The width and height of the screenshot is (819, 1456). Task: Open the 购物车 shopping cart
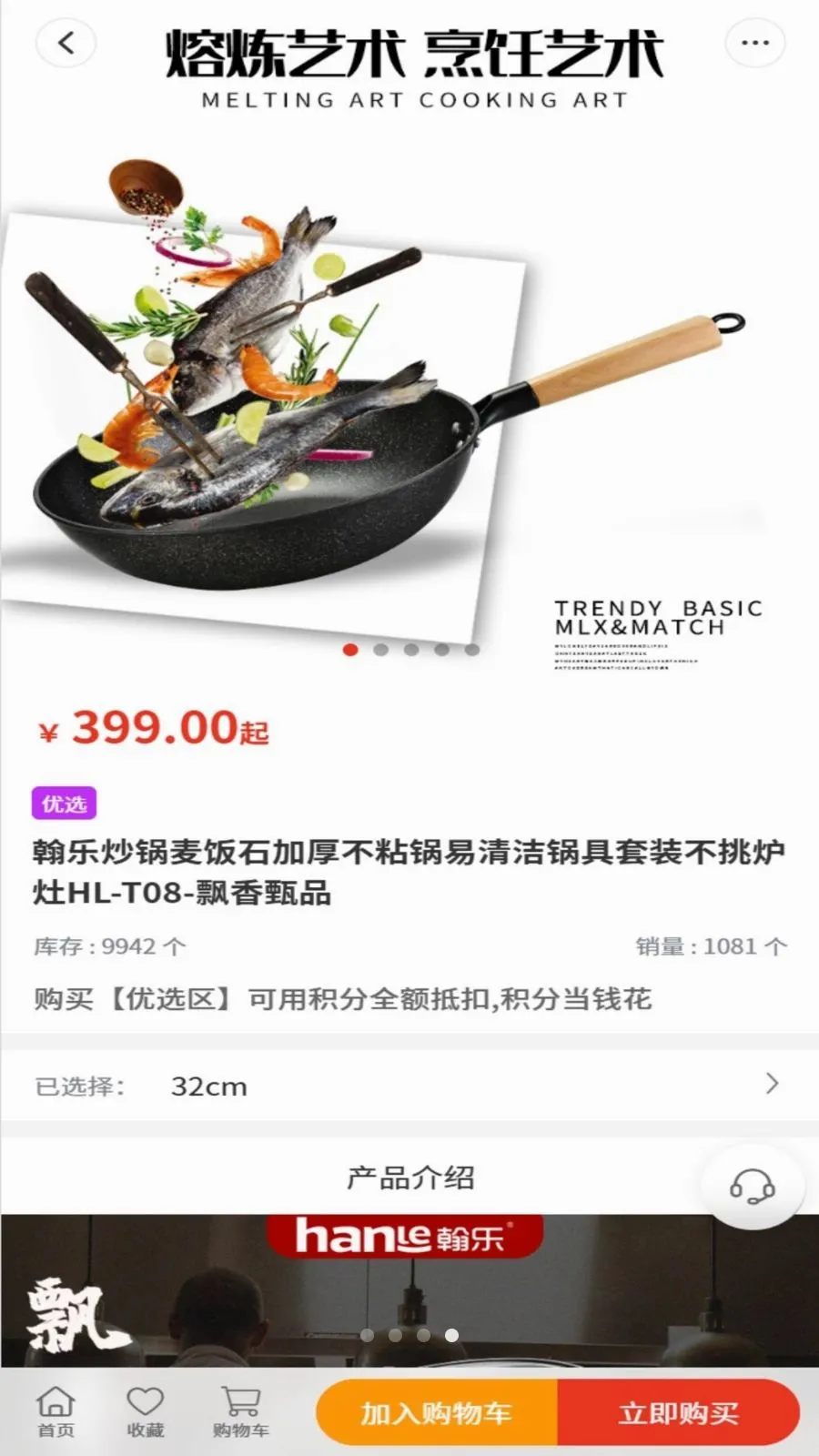pyautogui.click(x=240, y=1412)
